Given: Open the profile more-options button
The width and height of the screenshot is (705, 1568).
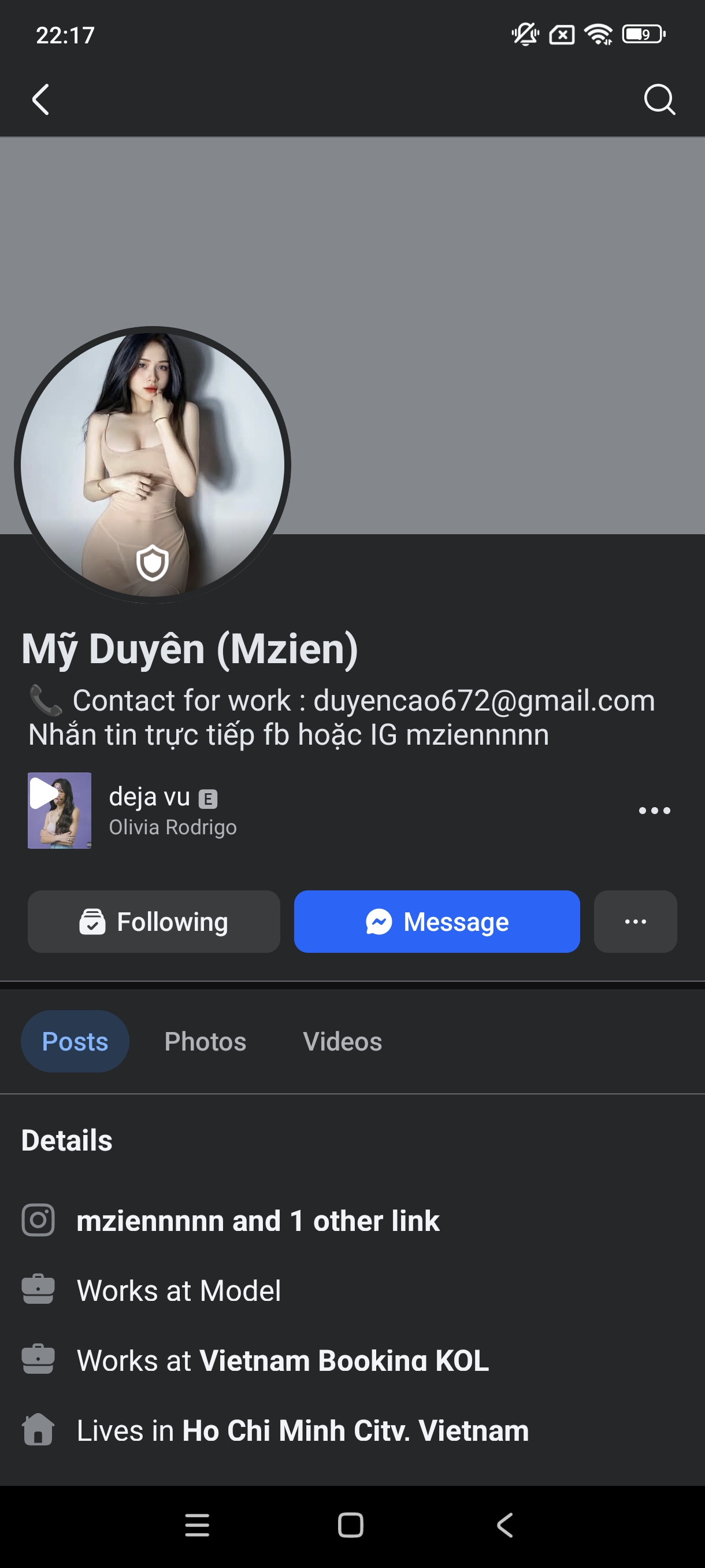Looking at the screenshot, I should click(x=635, y=922).
